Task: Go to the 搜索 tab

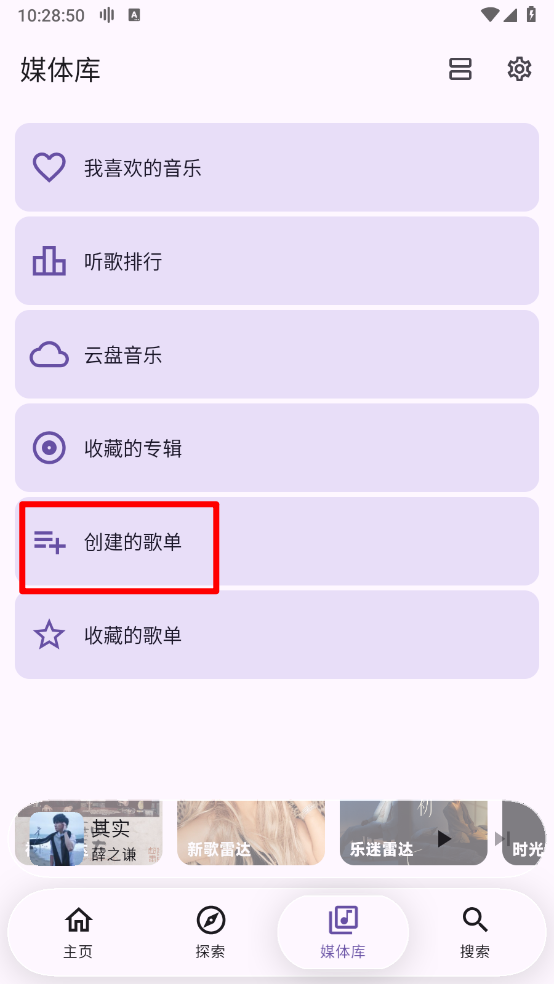Action: click(475, 933)
